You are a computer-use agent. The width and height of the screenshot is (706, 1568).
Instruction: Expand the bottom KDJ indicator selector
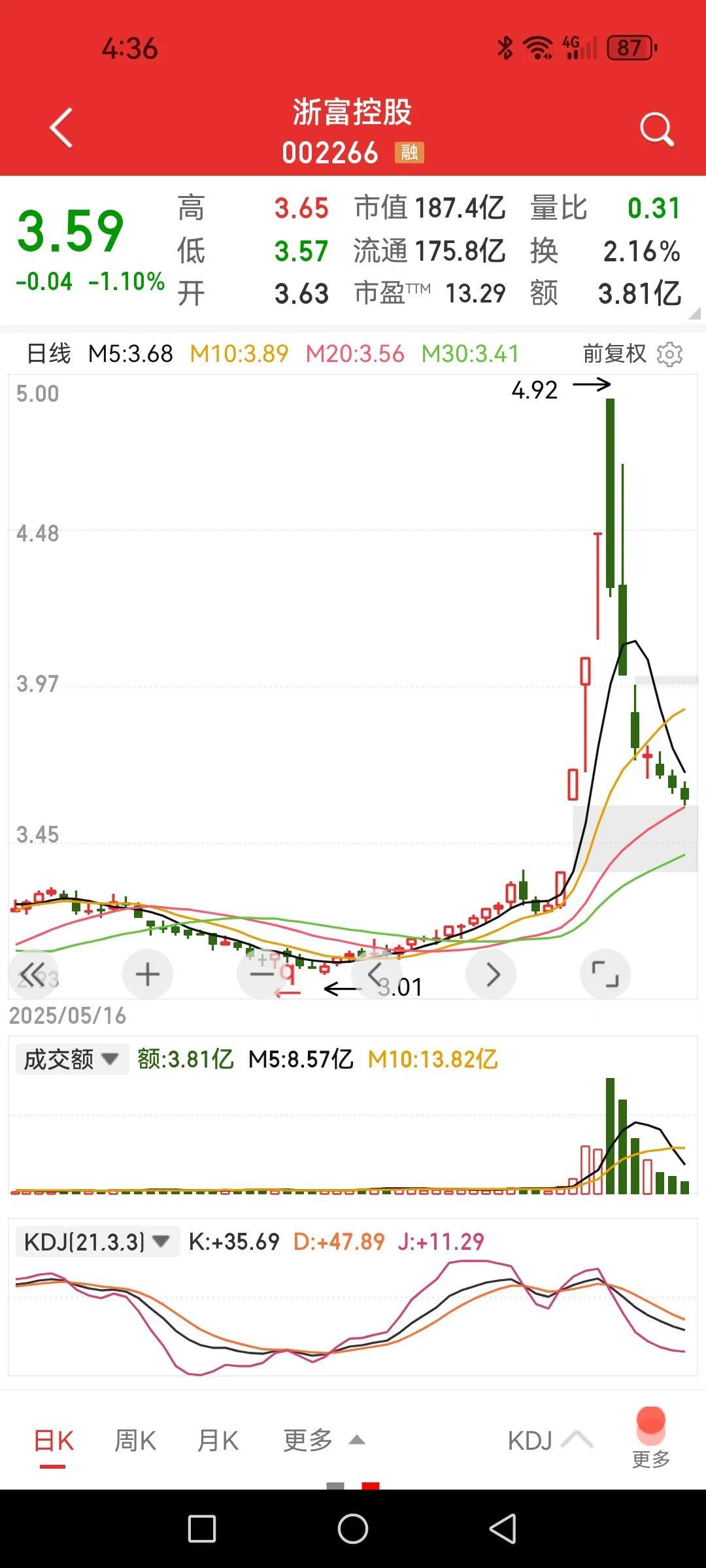click(550, 1441)
